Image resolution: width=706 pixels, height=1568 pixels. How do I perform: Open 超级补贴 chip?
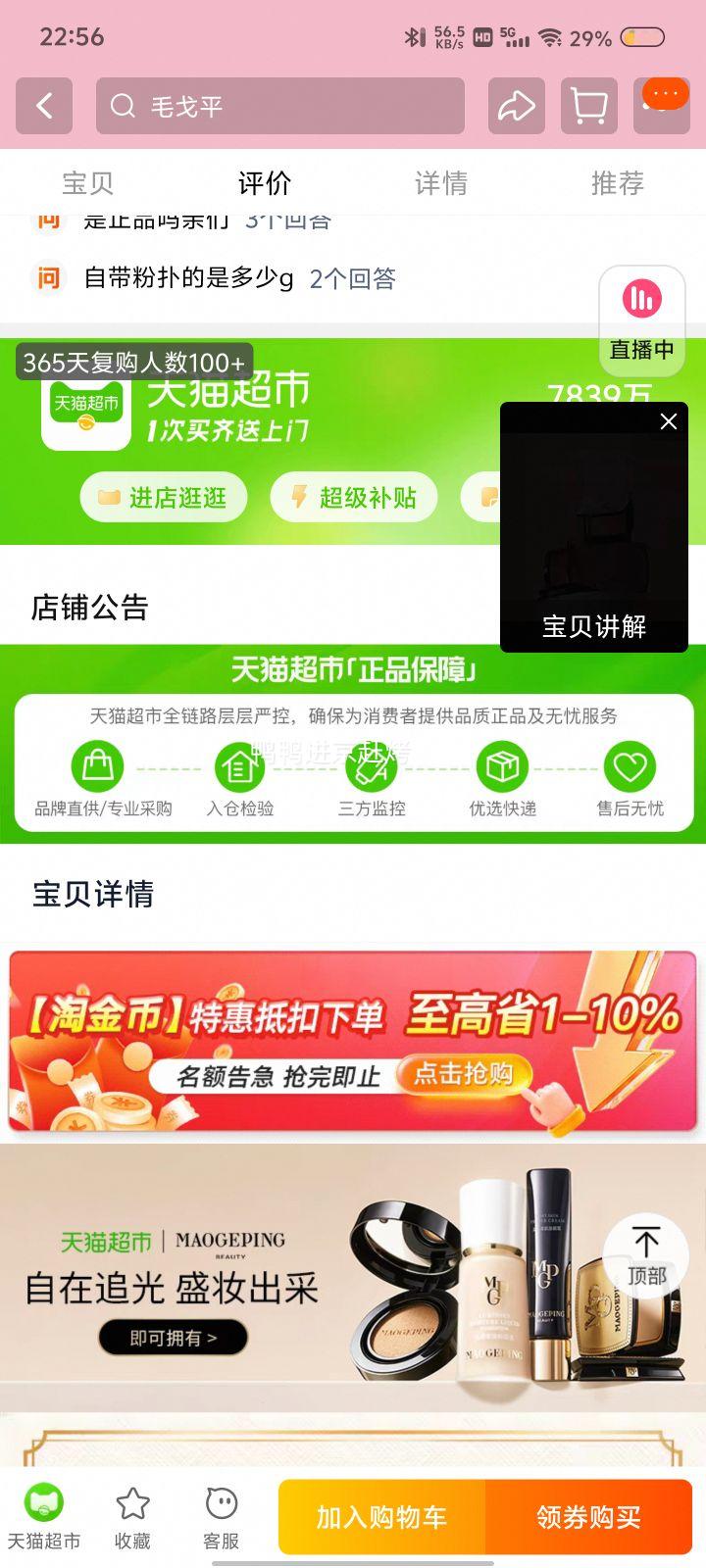[x=354, y=498]
